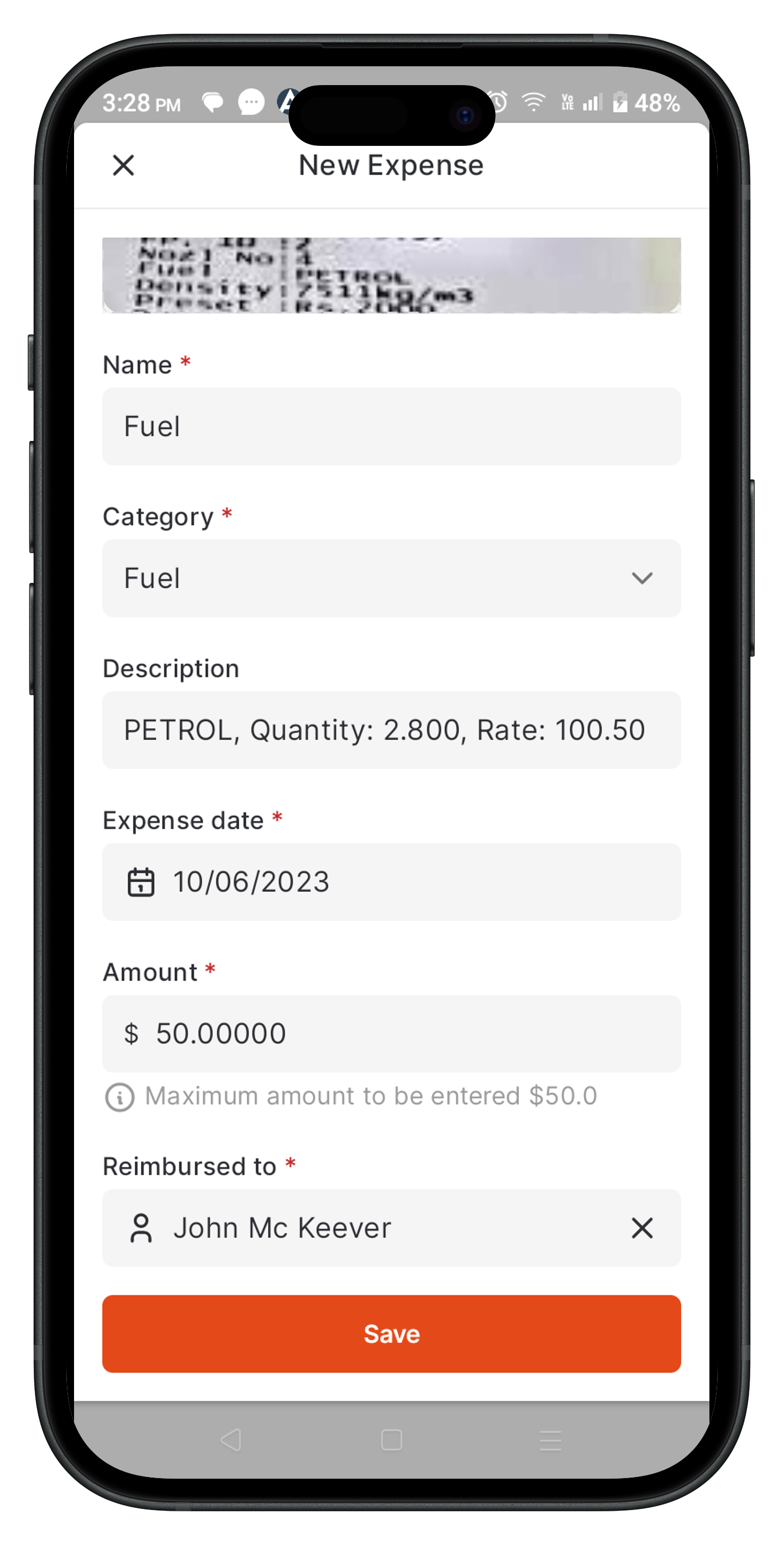Open the Expense date picker
784x1545 pixels.
click(391, 882)
